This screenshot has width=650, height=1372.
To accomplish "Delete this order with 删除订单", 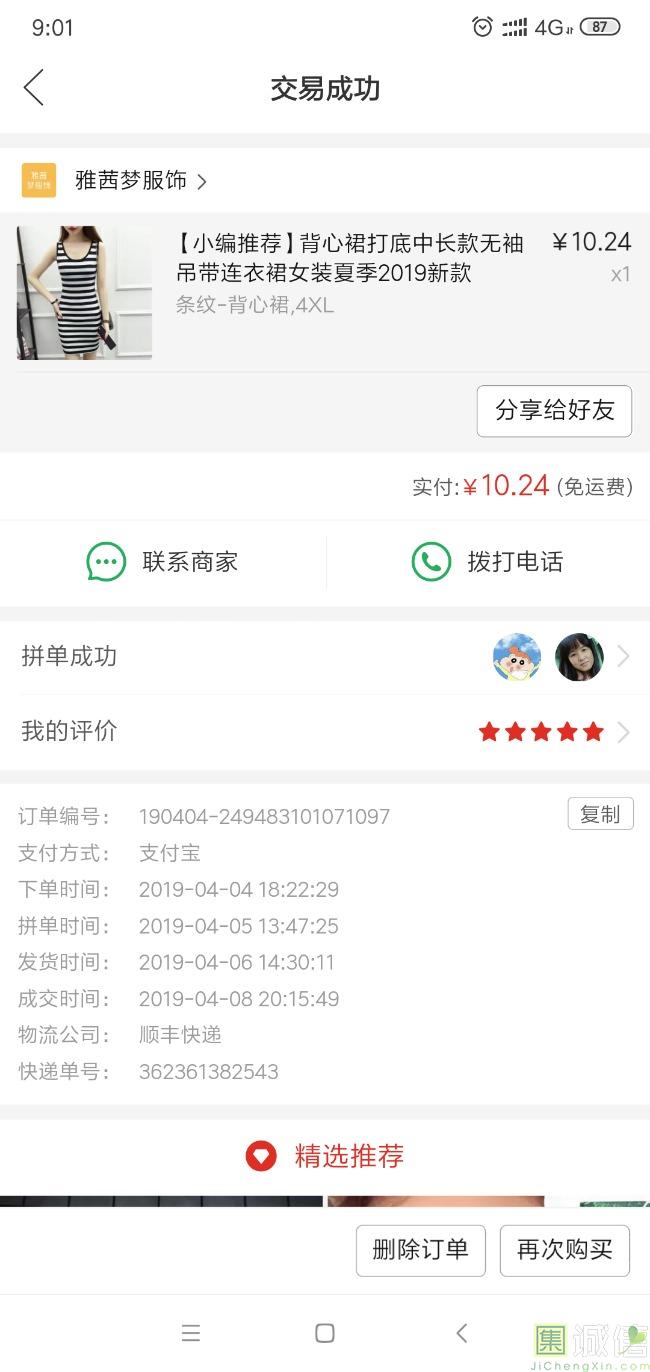I will point(420,1250).
